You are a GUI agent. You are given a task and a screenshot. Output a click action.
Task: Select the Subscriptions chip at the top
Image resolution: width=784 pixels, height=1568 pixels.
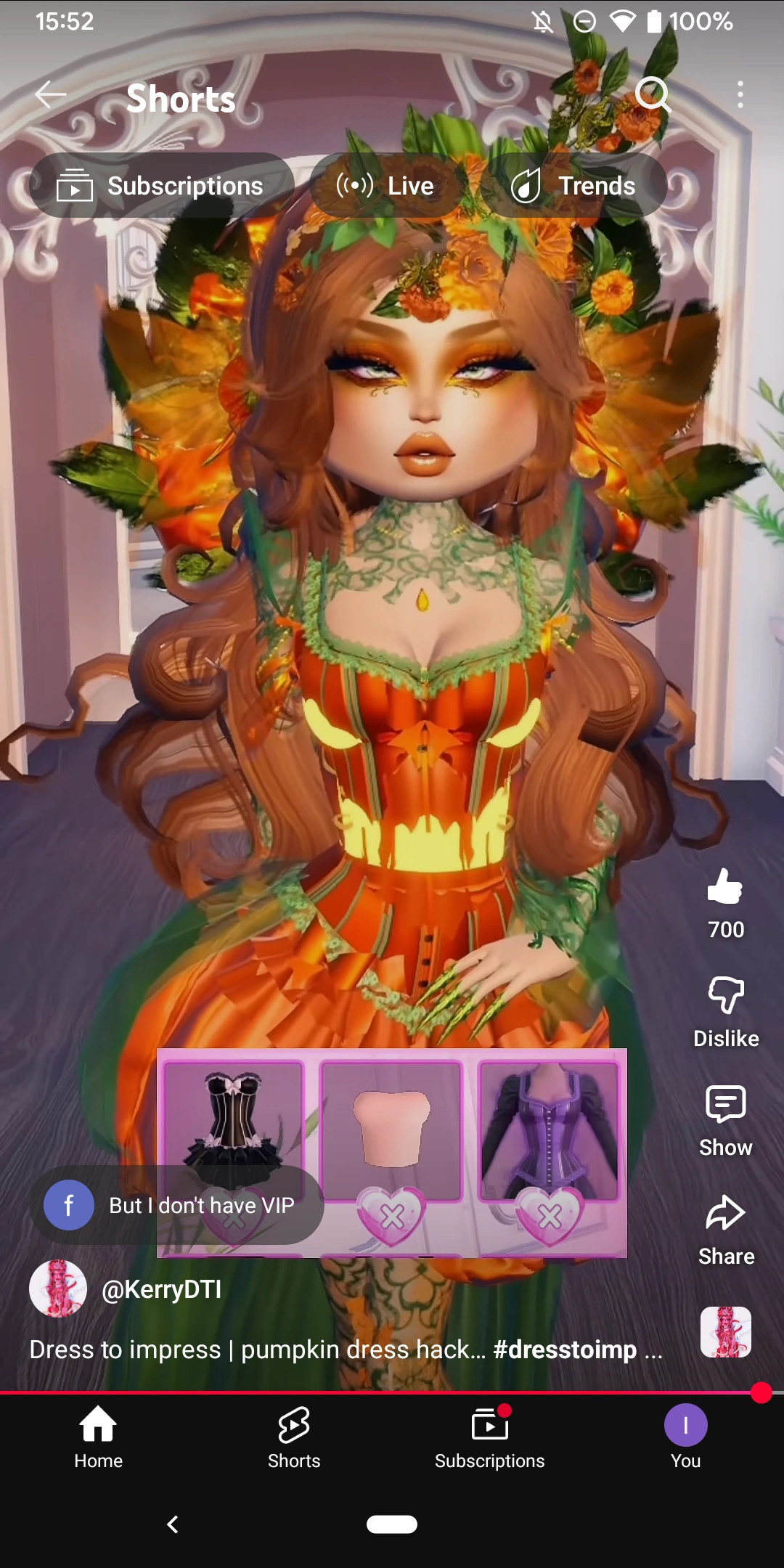(161, 186)
